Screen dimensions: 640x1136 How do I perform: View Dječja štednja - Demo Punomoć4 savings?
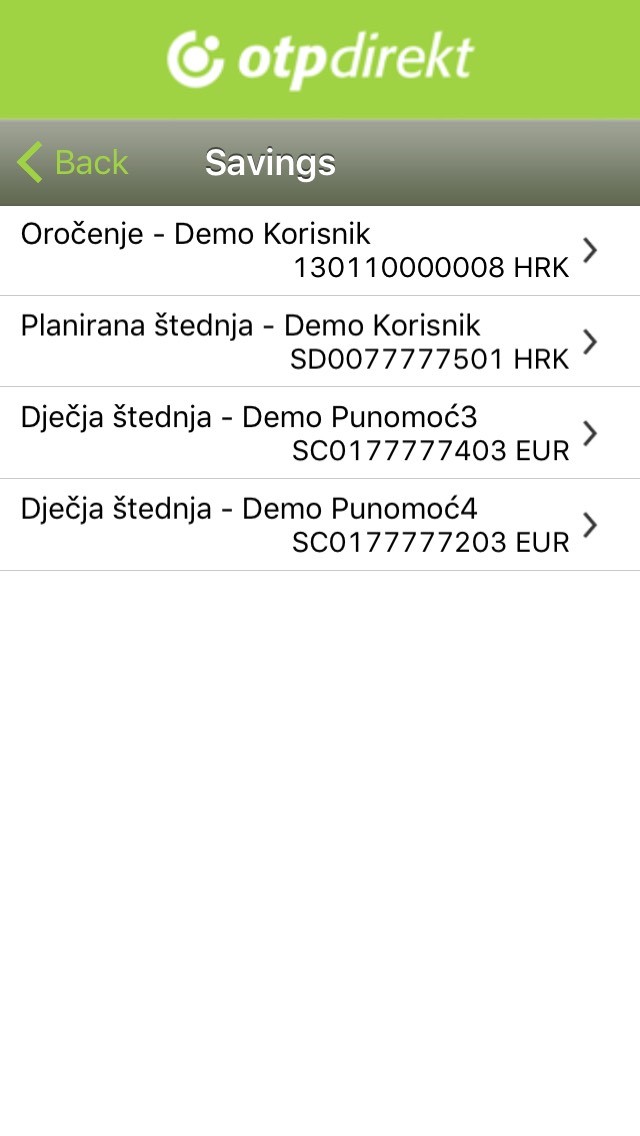tap(320, 525)
